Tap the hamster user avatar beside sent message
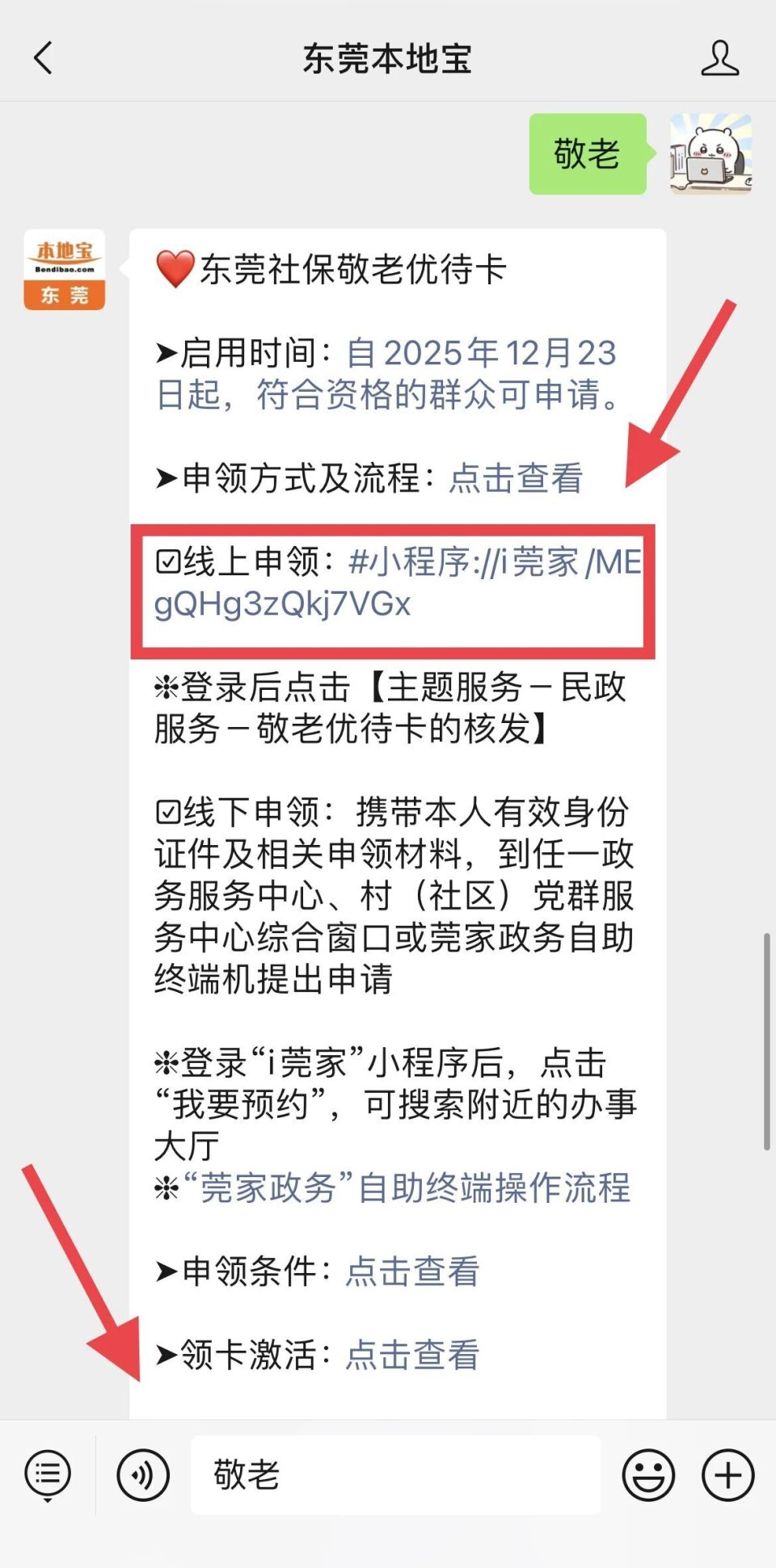 [709, 156]
